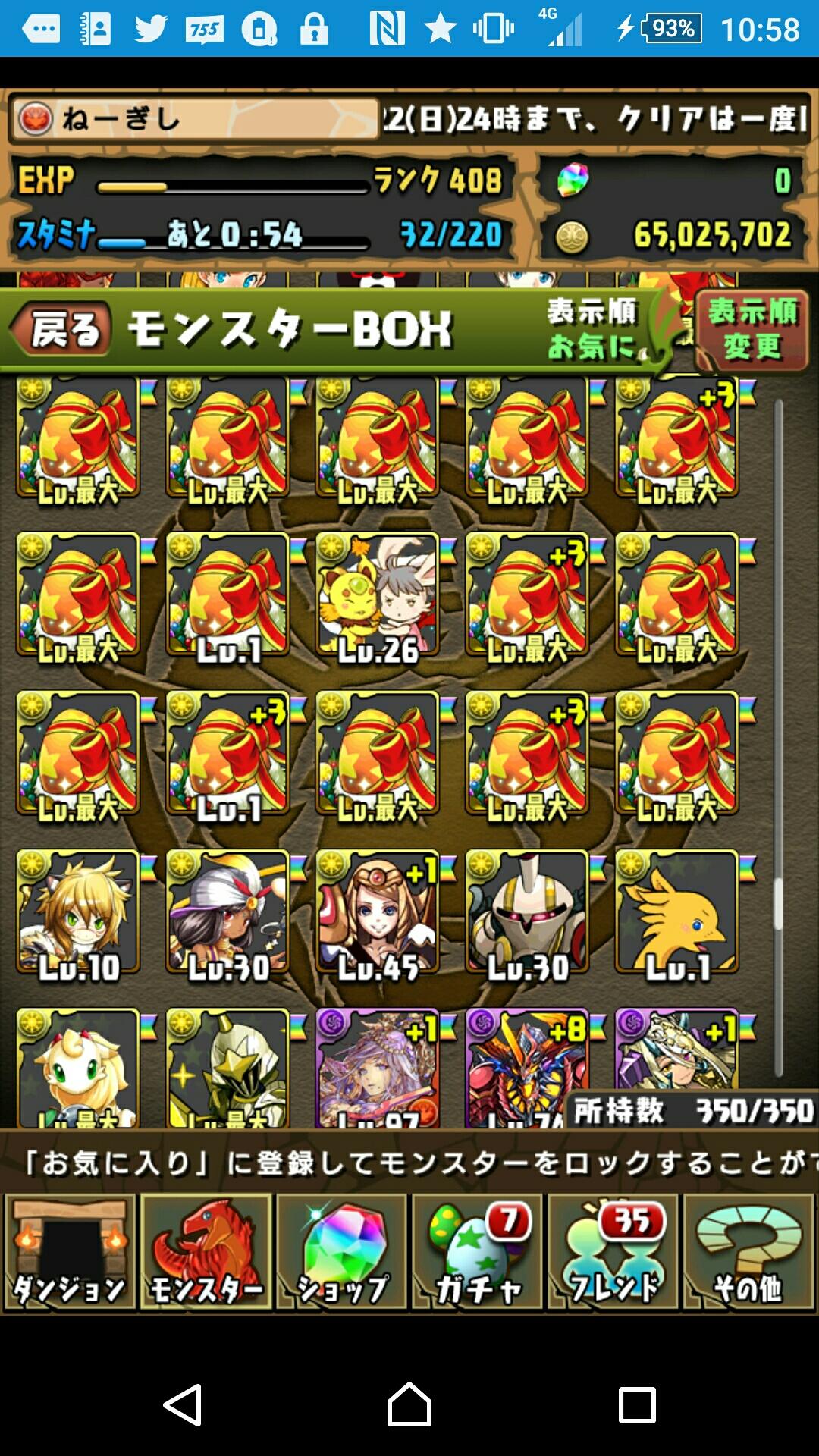This screenshot has height=1456, width=819.
Task: Open the ショップ tab
Action: tap(342, 1253)
